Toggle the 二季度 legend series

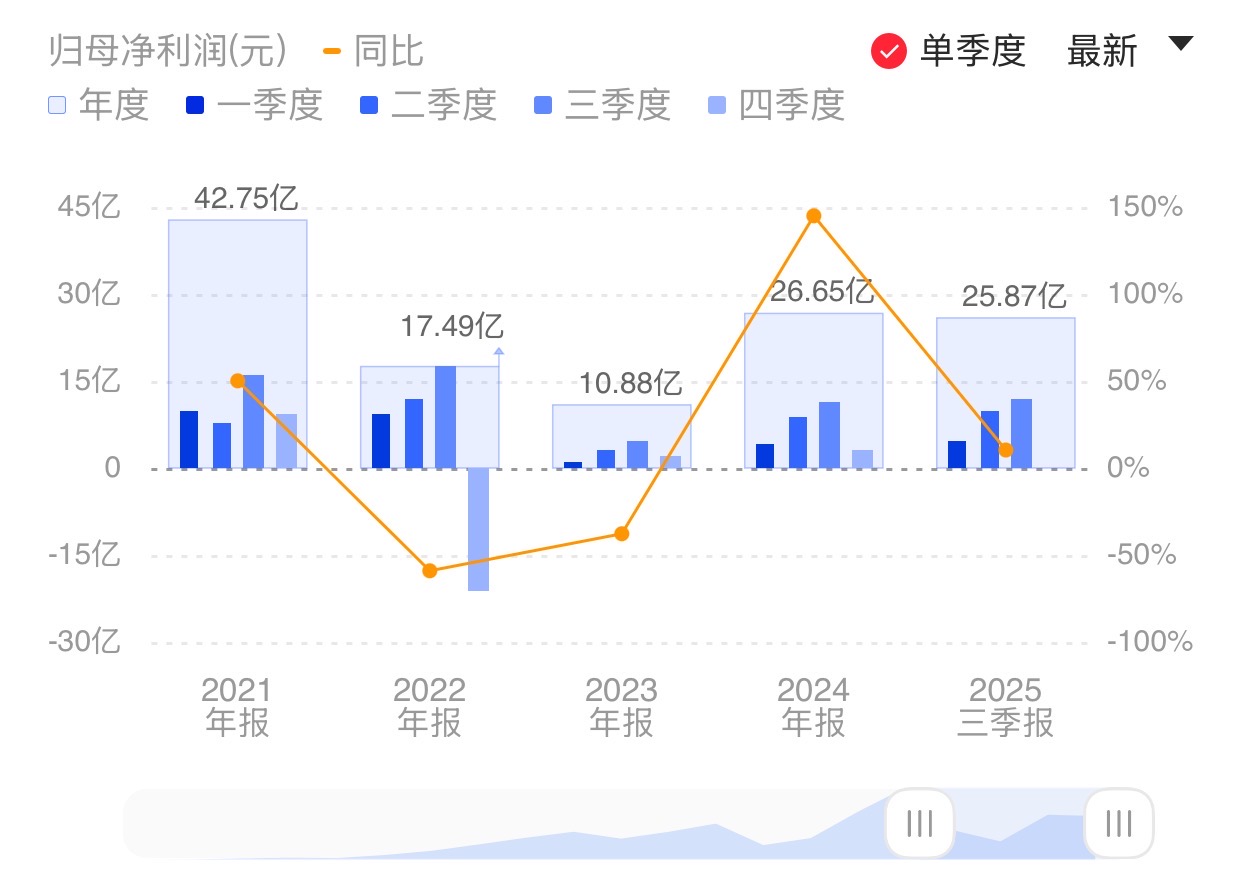pyautogui.click(x=428, y=104)
